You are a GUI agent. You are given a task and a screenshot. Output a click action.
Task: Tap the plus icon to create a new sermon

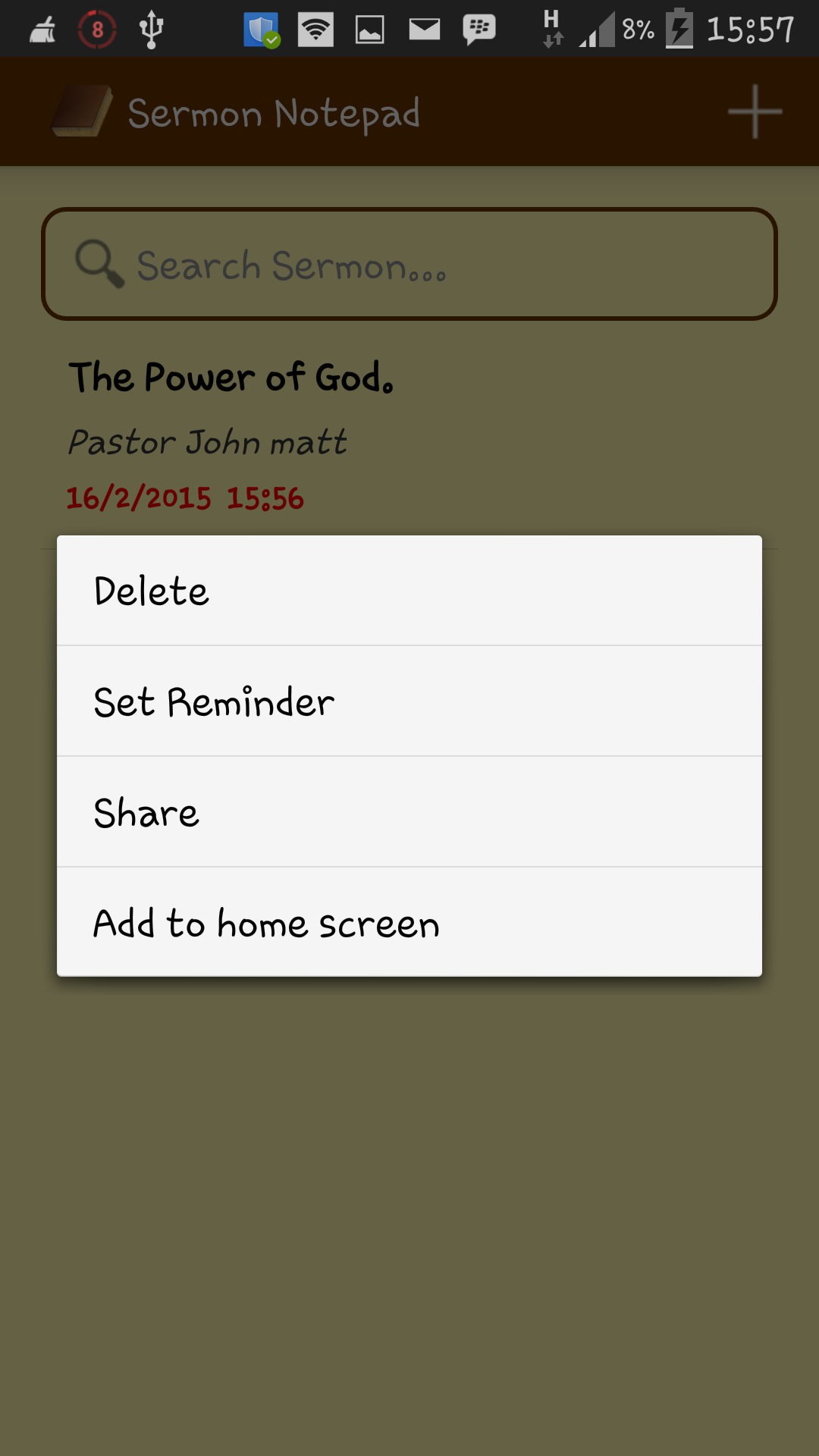pos(753,111)
